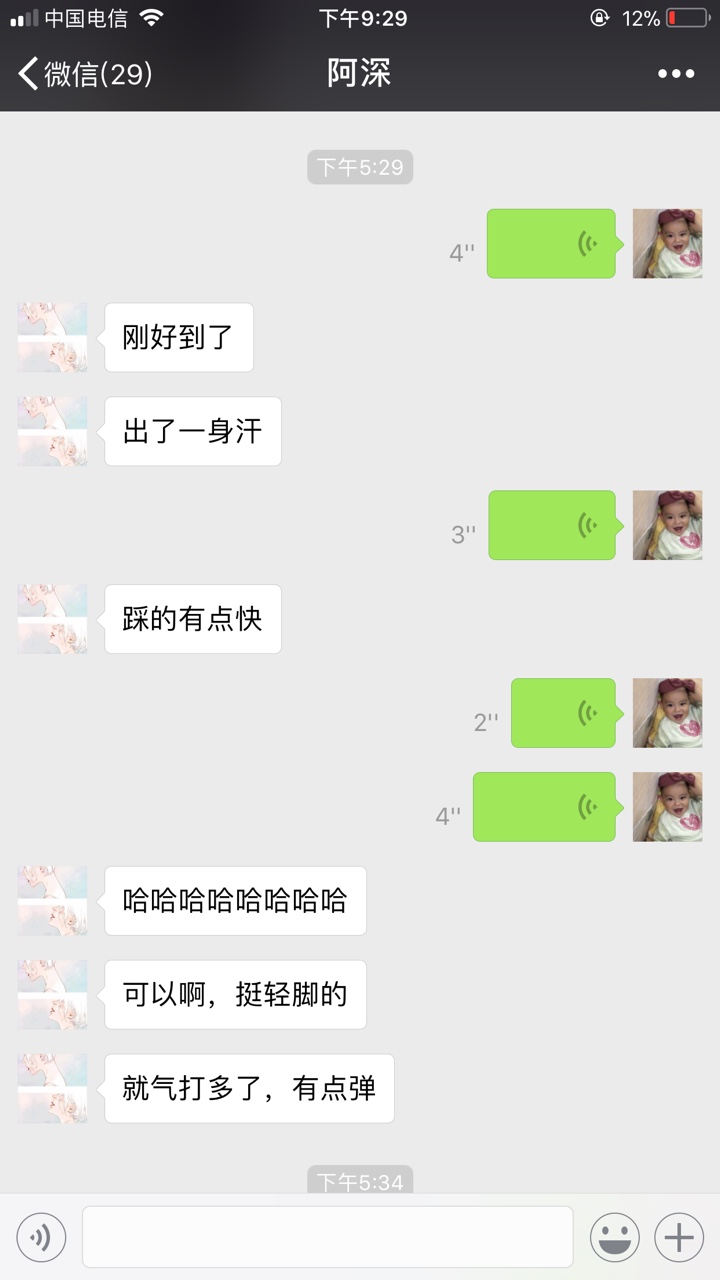Open the plus attachment menu

tap(679, 1238)
